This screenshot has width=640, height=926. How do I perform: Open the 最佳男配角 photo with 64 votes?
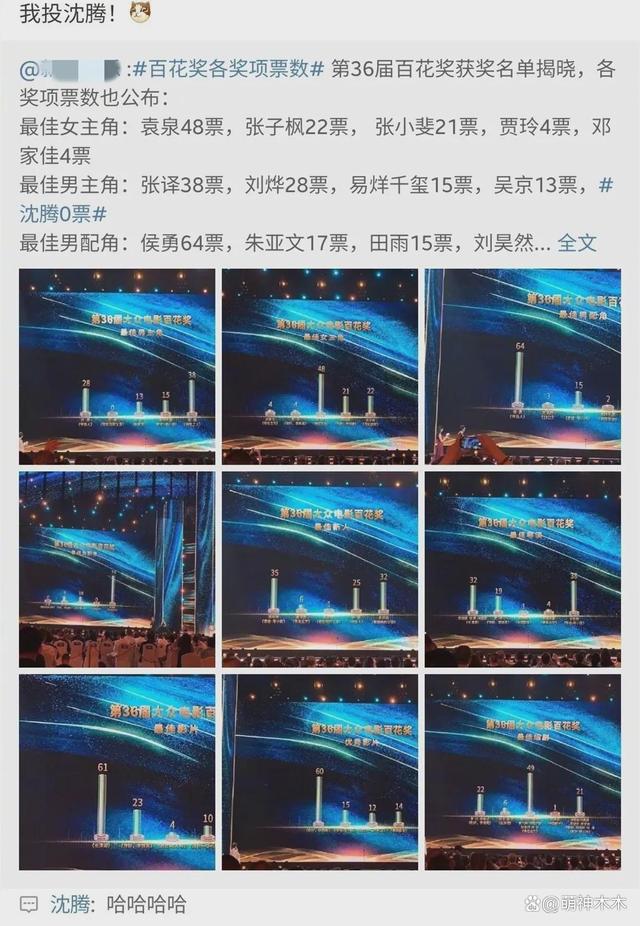click(522, 365)
